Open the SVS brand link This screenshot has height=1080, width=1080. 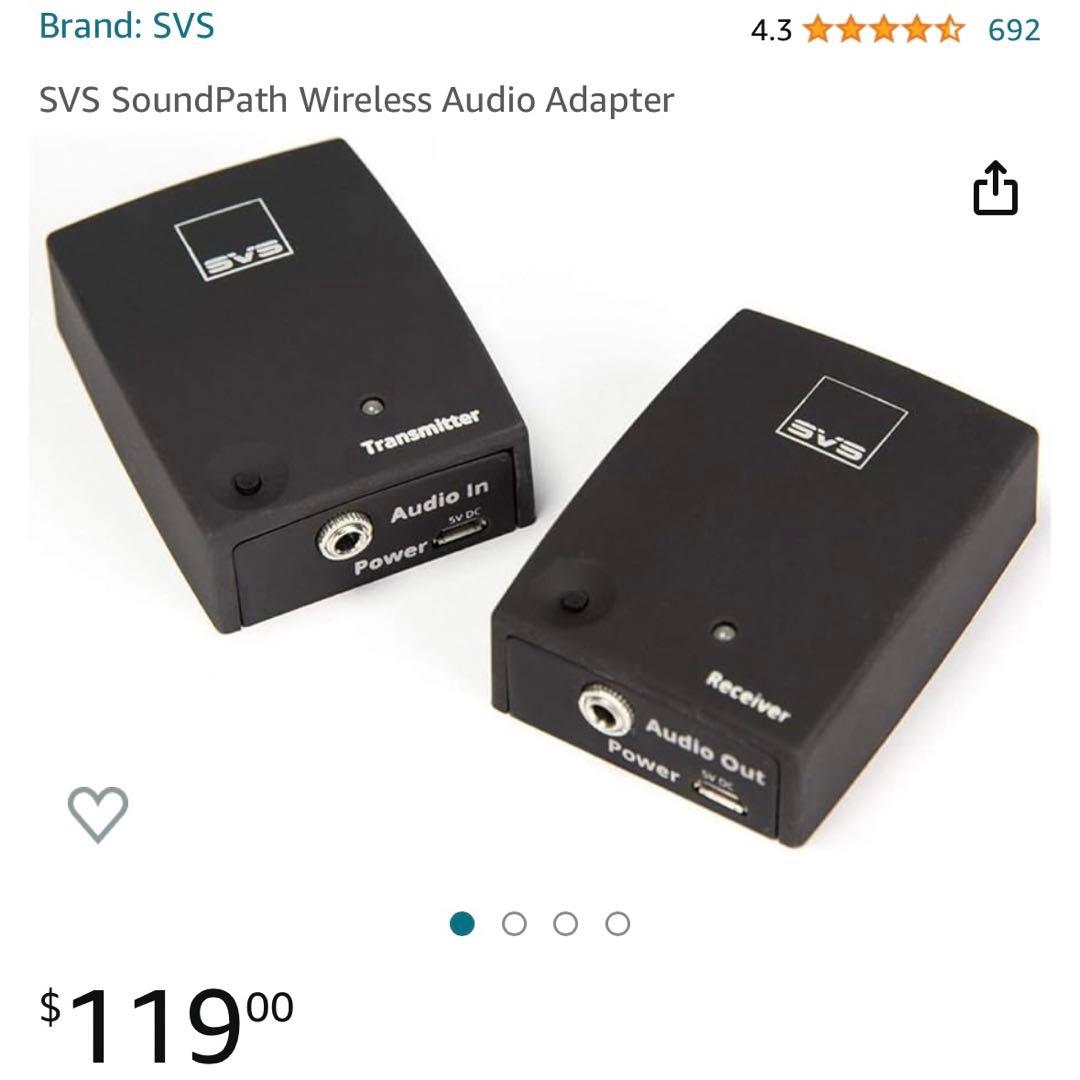tap(127, 25)
